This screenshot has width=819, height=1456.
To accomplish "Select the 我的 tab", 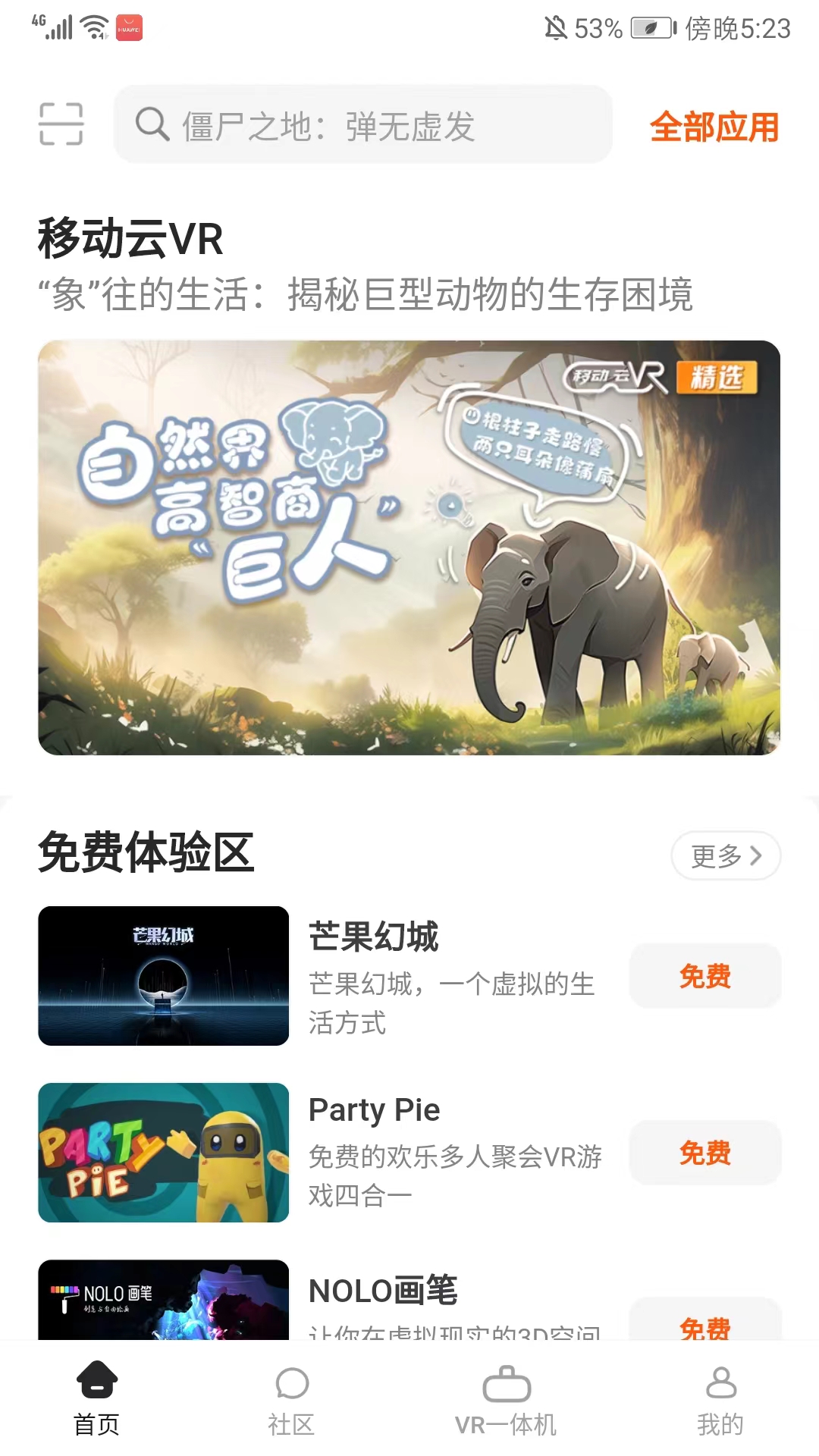I will pyautogui.click(x=720, y=1398).
